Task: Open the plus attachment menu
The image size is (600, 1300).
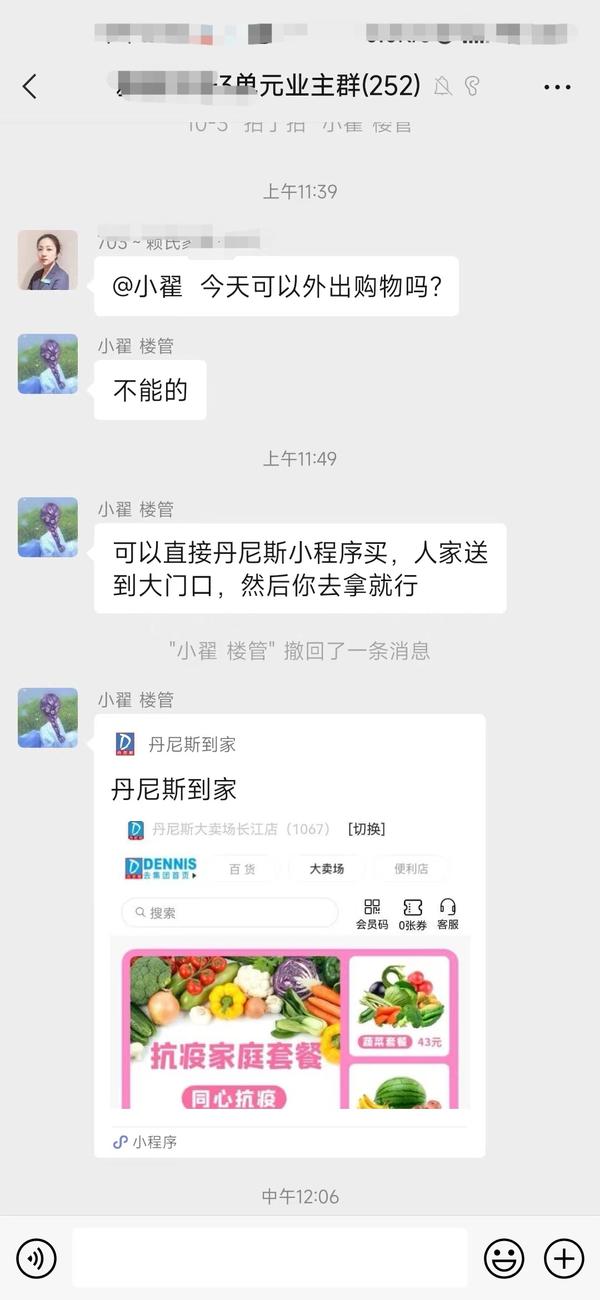Action: [x=564, y=1257]
